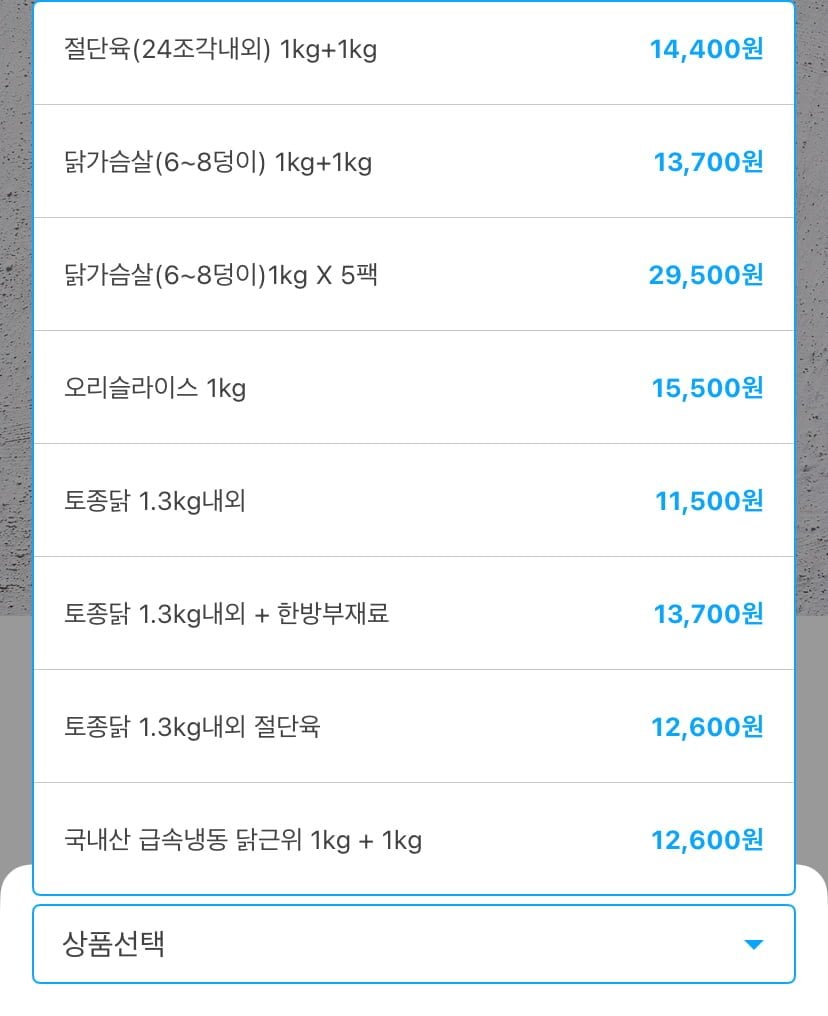Choose 닭가슴살(6~8덩이) 1kg+1kg option
Screen dimensions: 828x1016
(x=413, y=162)
